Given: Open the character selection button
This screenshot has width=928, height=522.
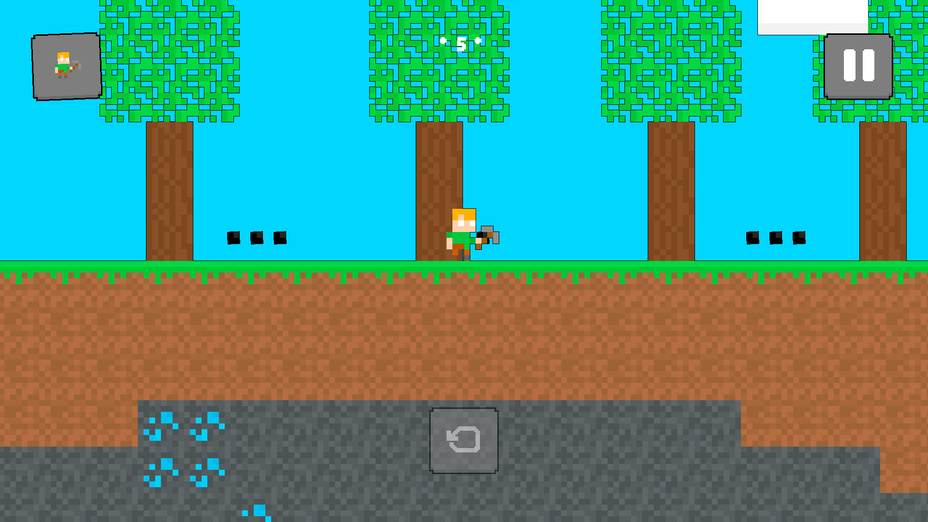Looking at the screenshot, I should click(66, 66).
